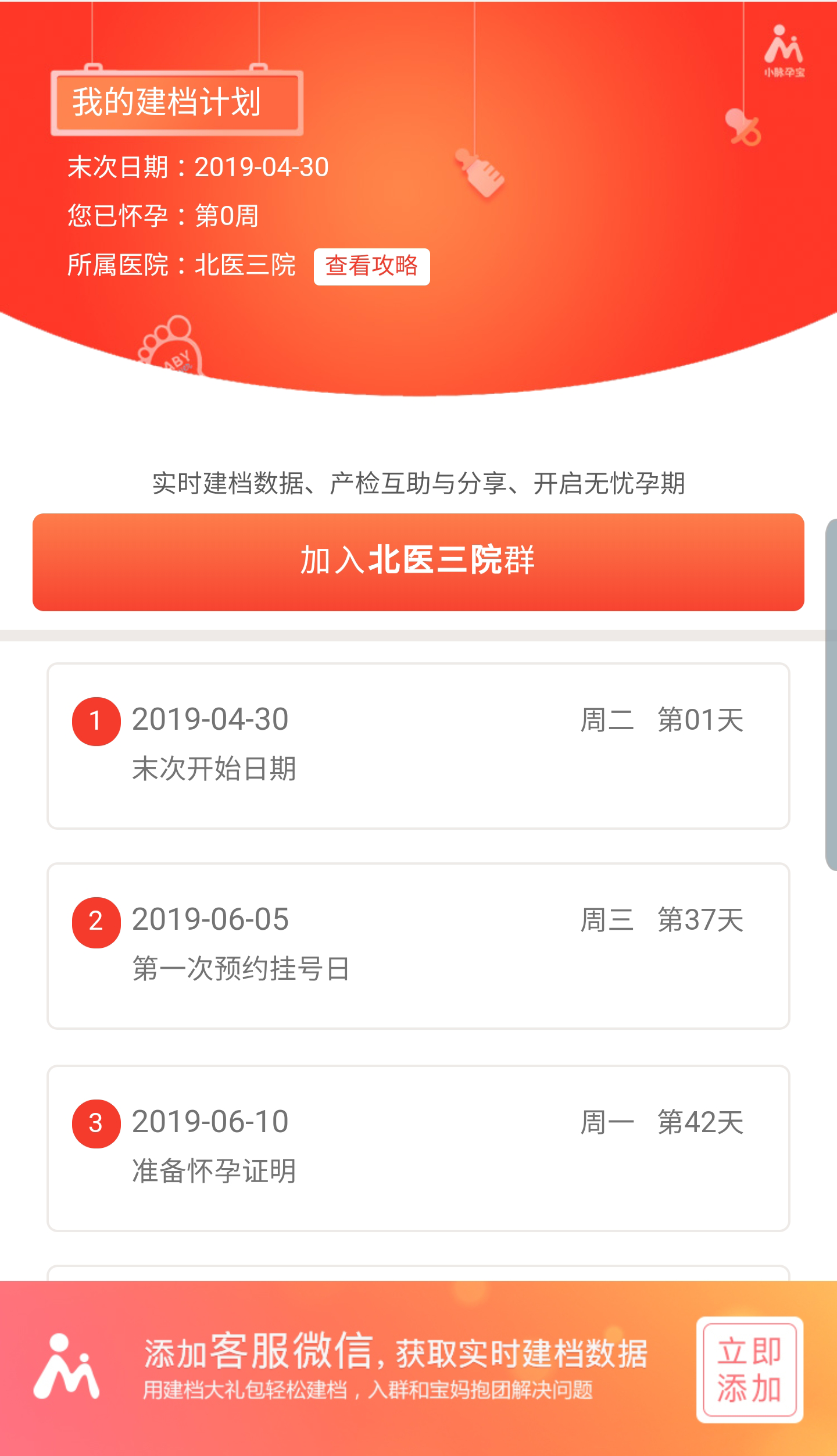Open the 2019-04-30 末次开始日期 card

pos(419,746)
